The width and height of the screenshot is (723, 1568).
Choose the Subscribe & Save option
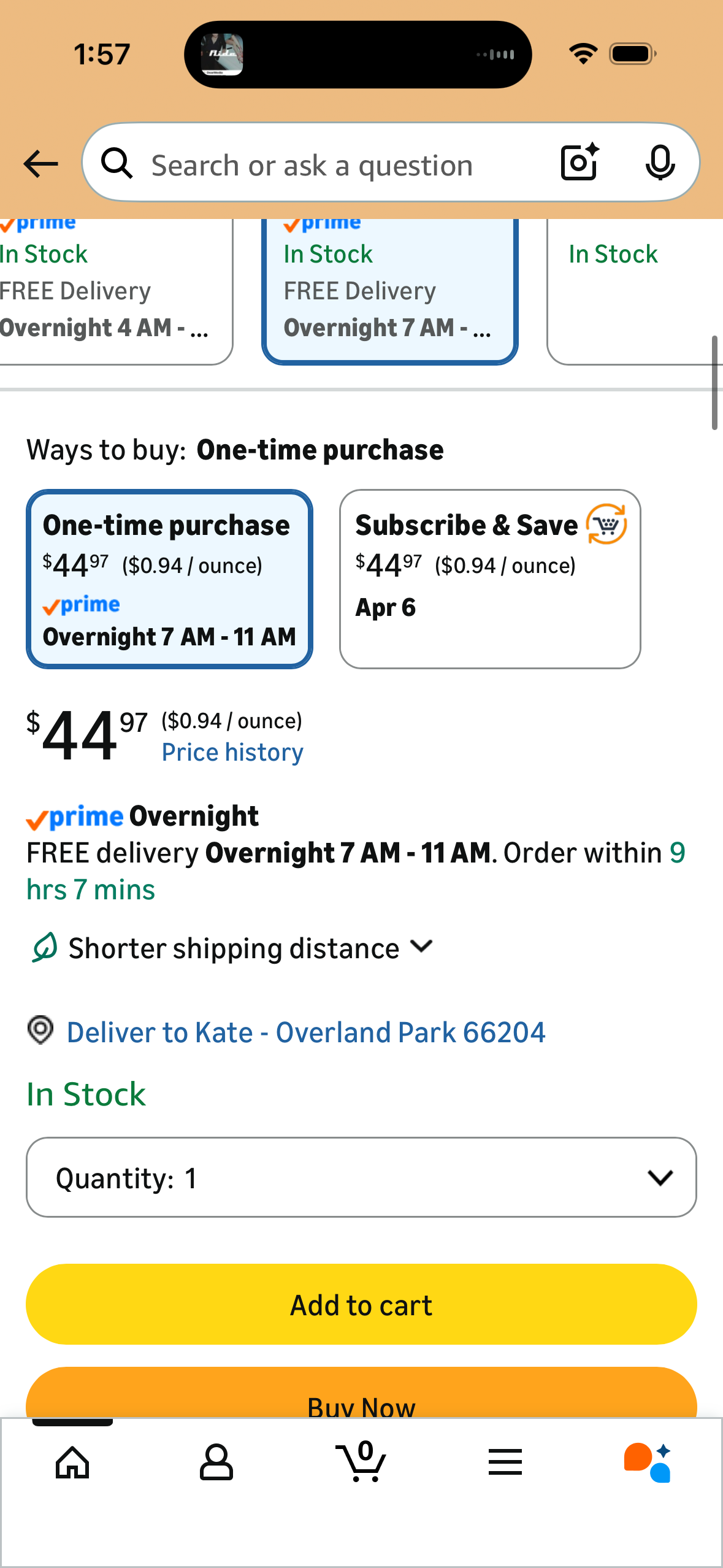pos(489,579)
